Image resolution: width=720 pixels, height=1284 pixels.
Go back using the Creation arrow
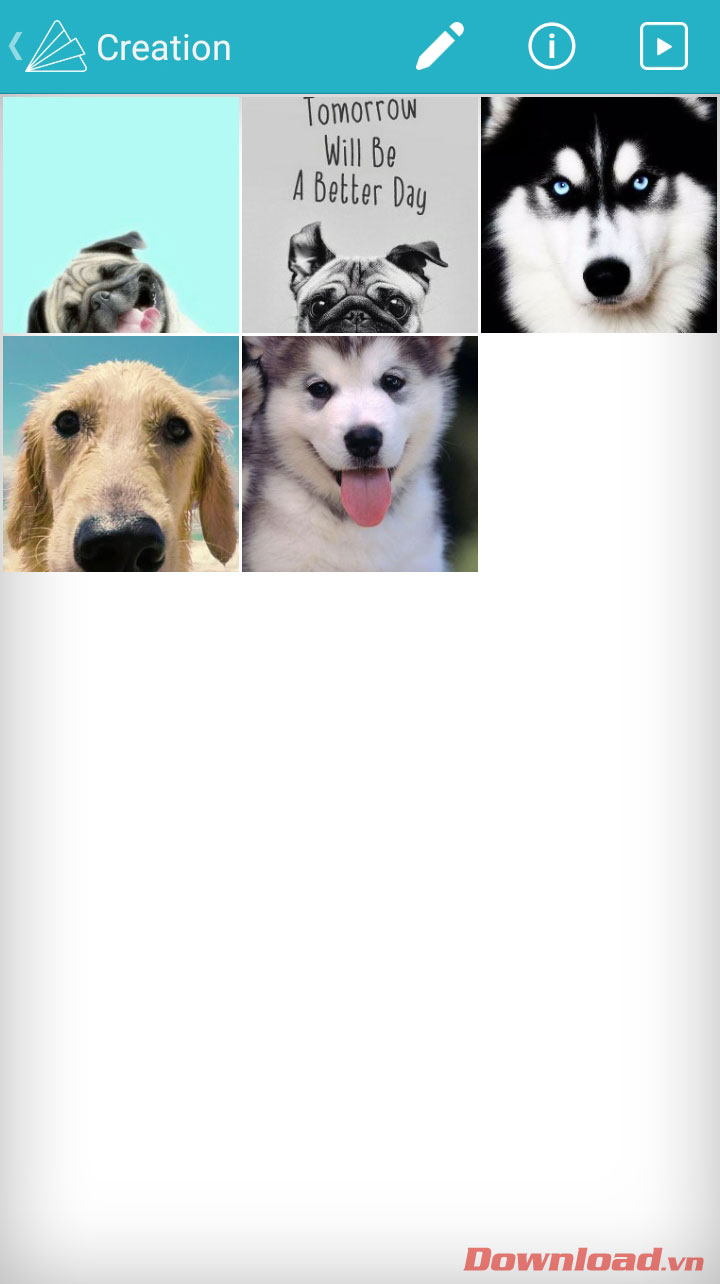pos(17,46)
